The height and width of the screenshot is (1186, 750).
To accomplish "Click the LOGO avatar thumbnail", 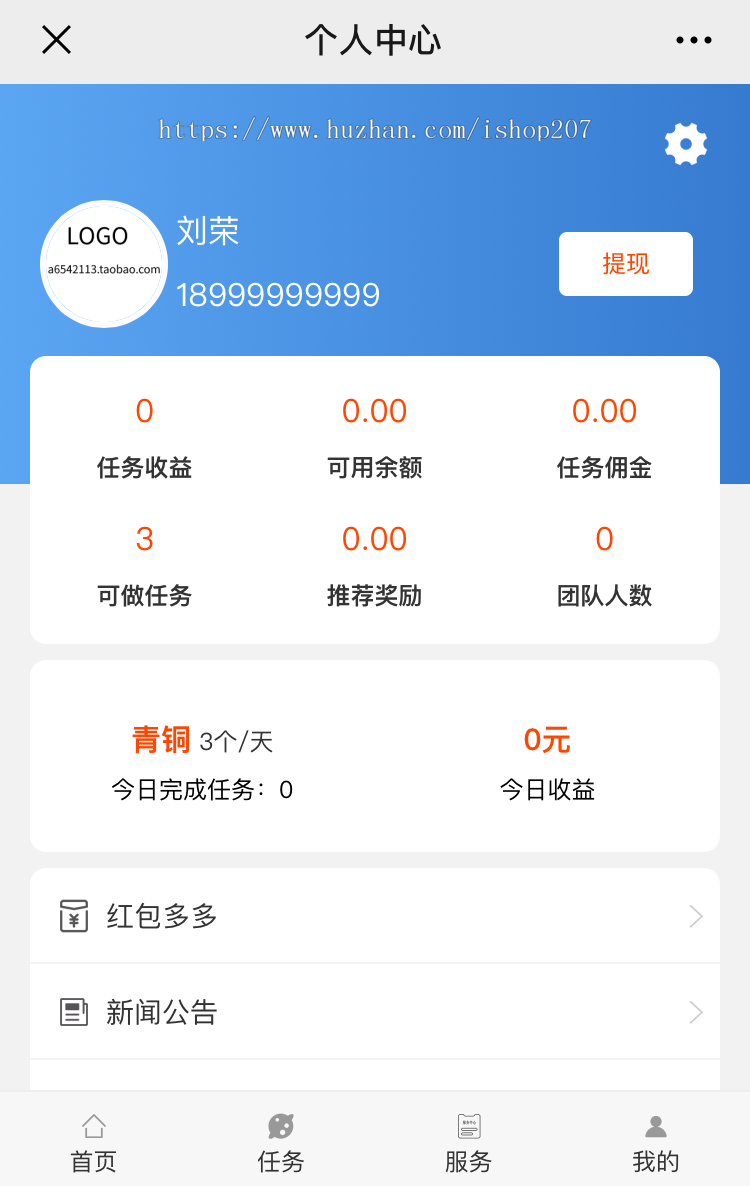I will pos(104,264).
